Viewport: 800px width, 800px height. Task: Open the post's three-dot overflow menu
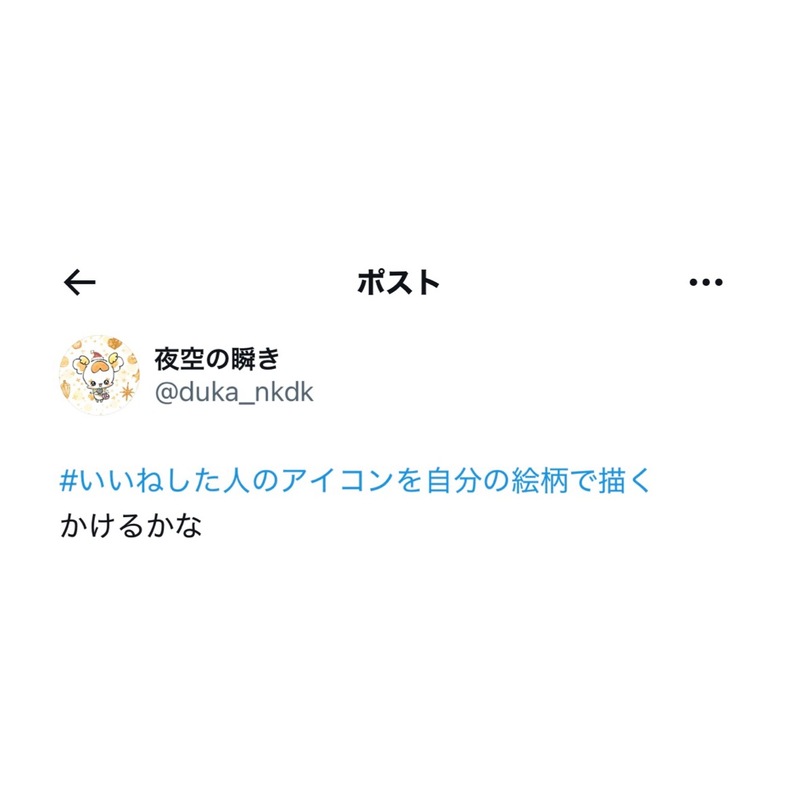(x=705, y=283)
